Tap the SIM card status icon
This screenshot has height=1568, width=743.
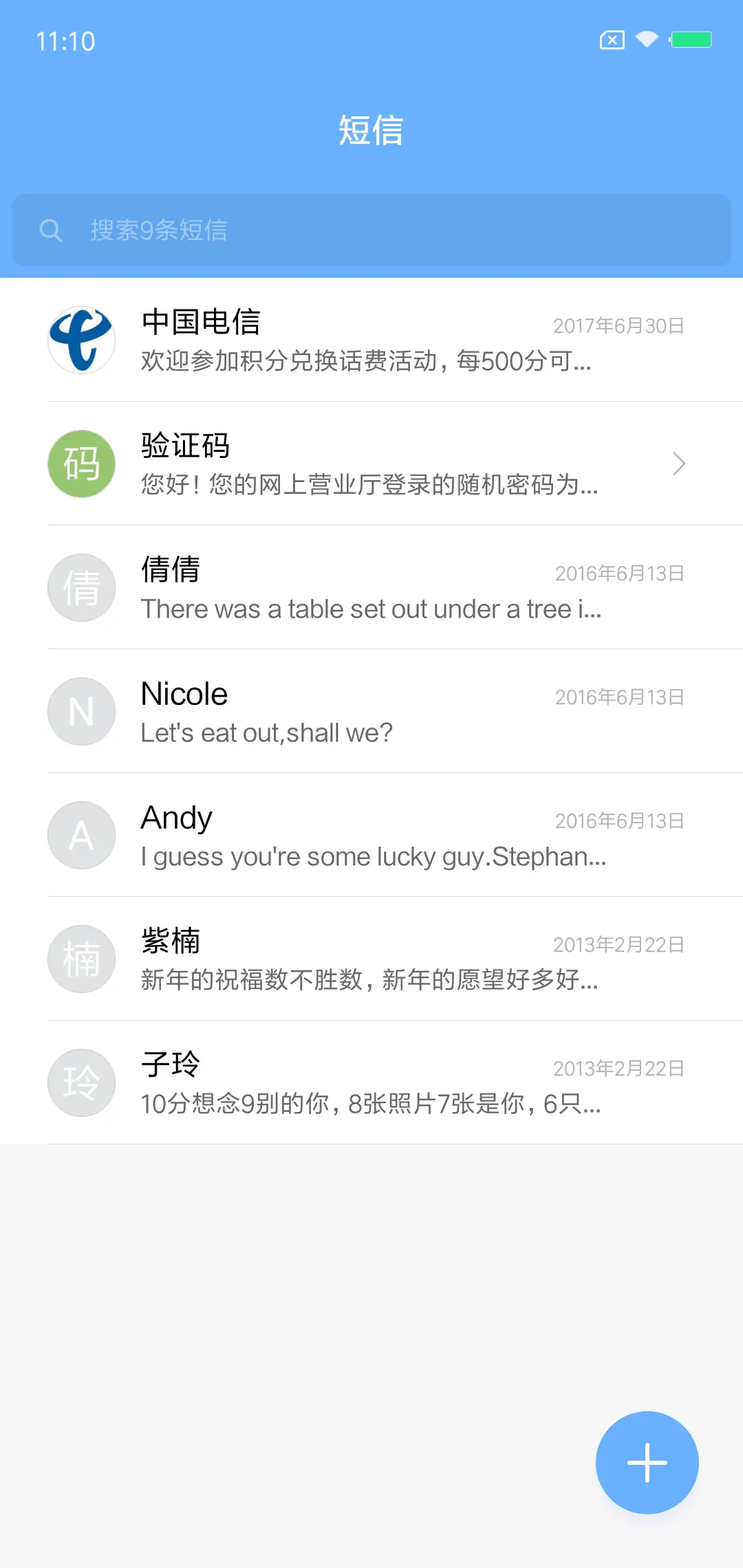tap(612, 39)
